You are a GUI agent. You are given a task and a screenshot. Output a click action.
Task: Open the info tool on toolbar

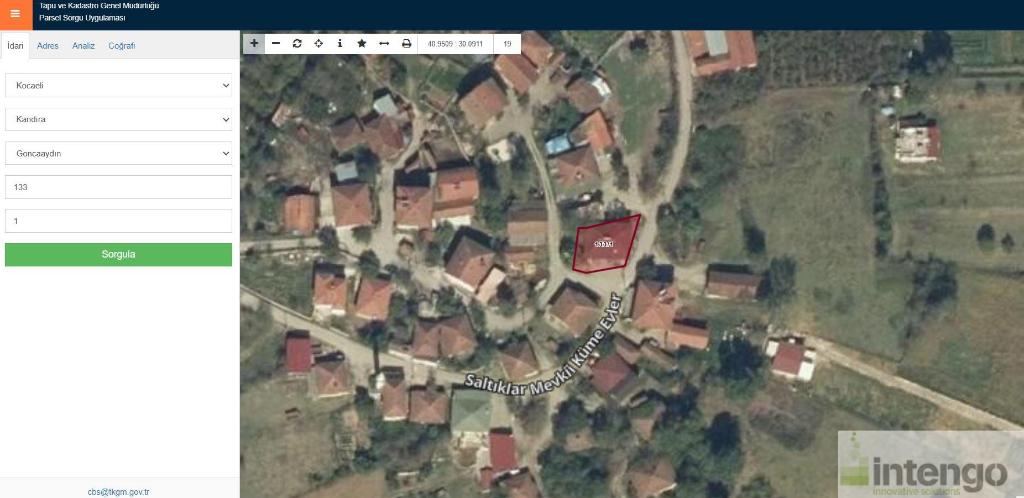340,44
